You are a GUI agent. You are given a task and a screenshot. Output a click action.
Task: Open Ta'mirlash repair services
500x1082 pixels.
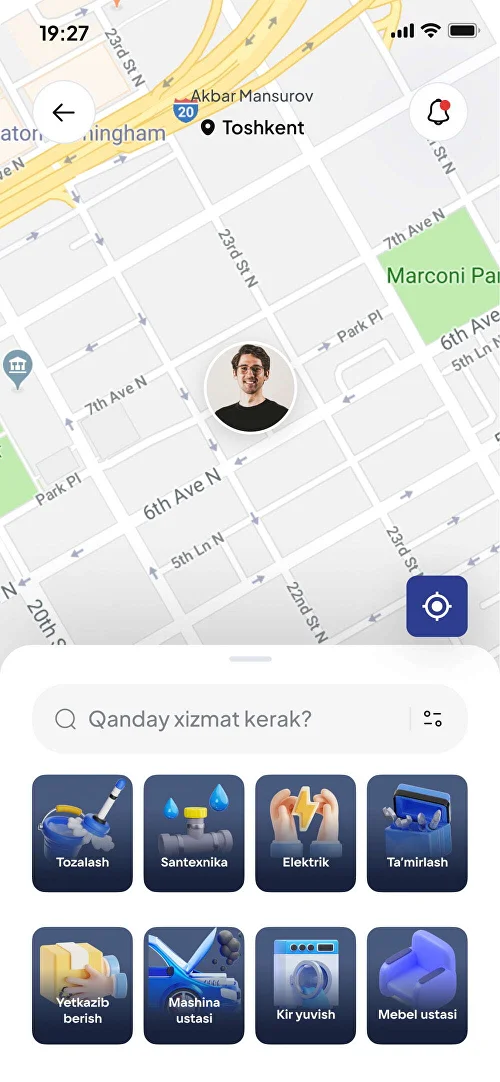[x=417, y=833]
